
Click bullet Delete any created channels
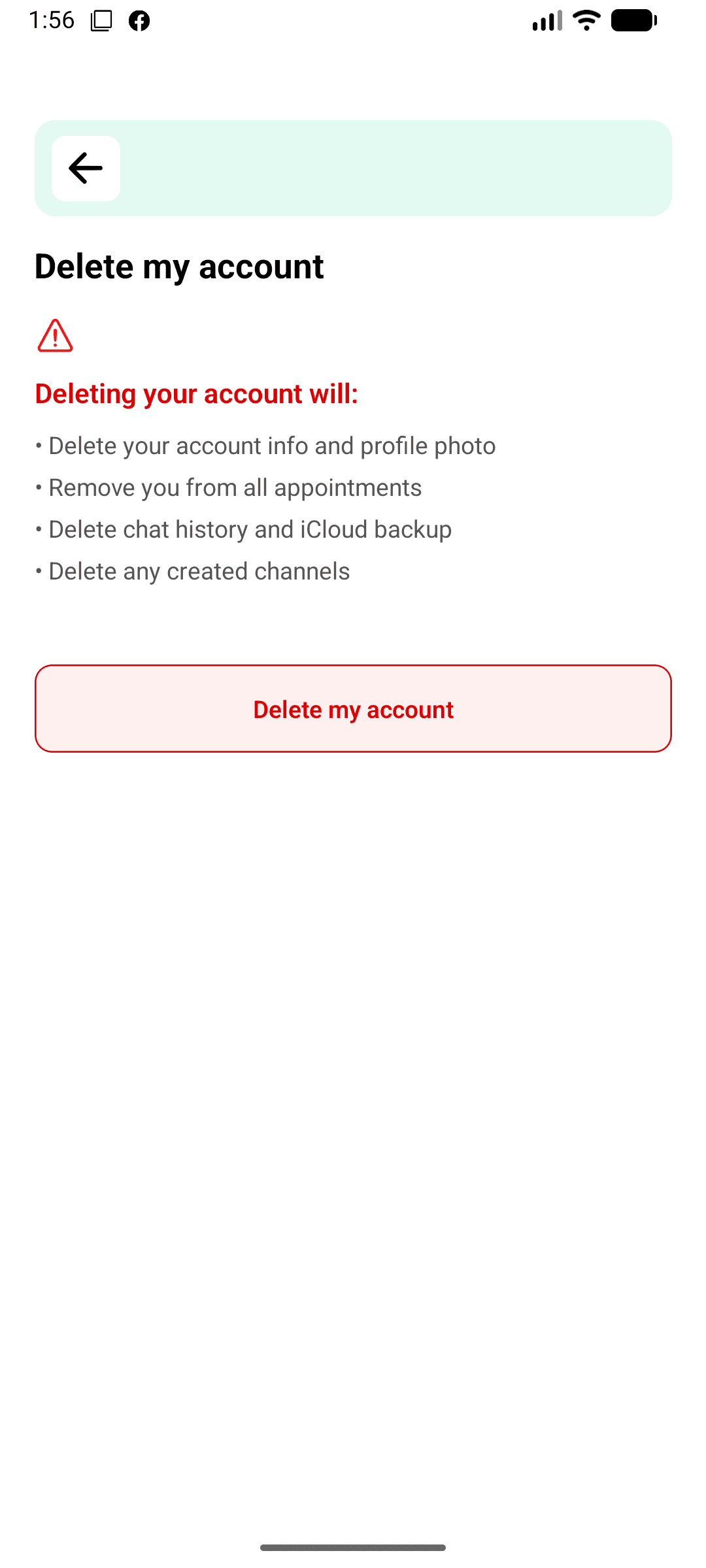tap(193, 571)
